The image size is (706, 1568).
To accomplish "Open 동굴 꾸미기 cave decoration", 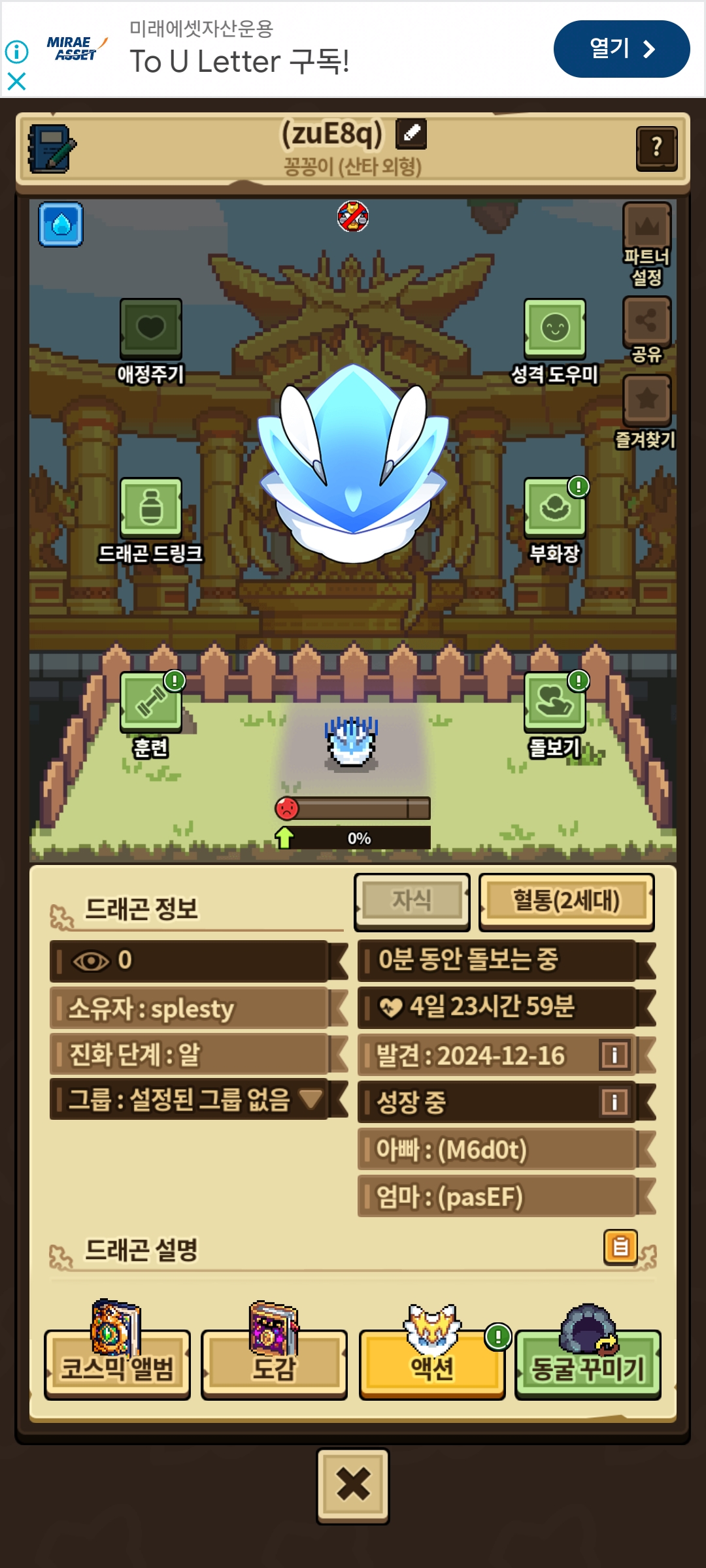I will [588, 1365].
